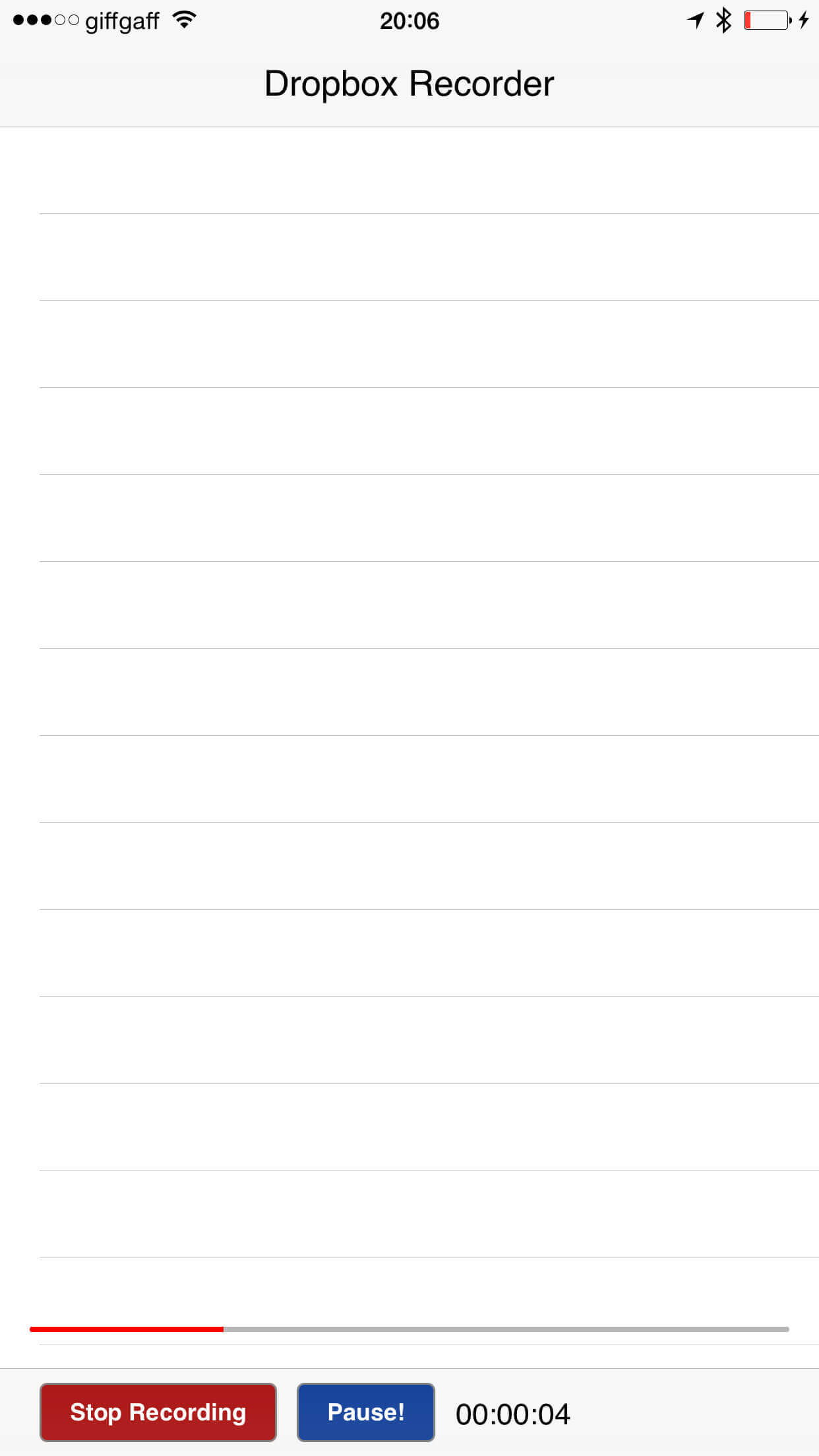Tap the Stop Recording button
819x1456 pixels.
[x=158, y=1412]
